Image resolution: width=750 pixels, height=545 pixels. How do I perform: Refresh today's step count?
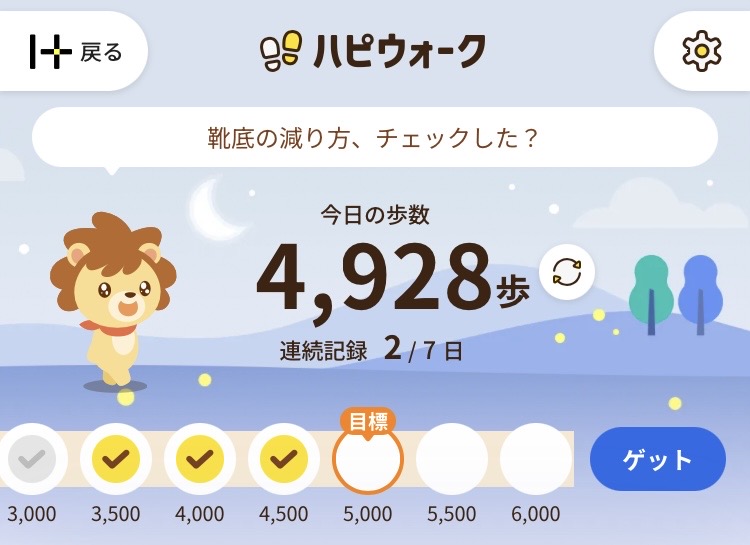pos(567,272)
